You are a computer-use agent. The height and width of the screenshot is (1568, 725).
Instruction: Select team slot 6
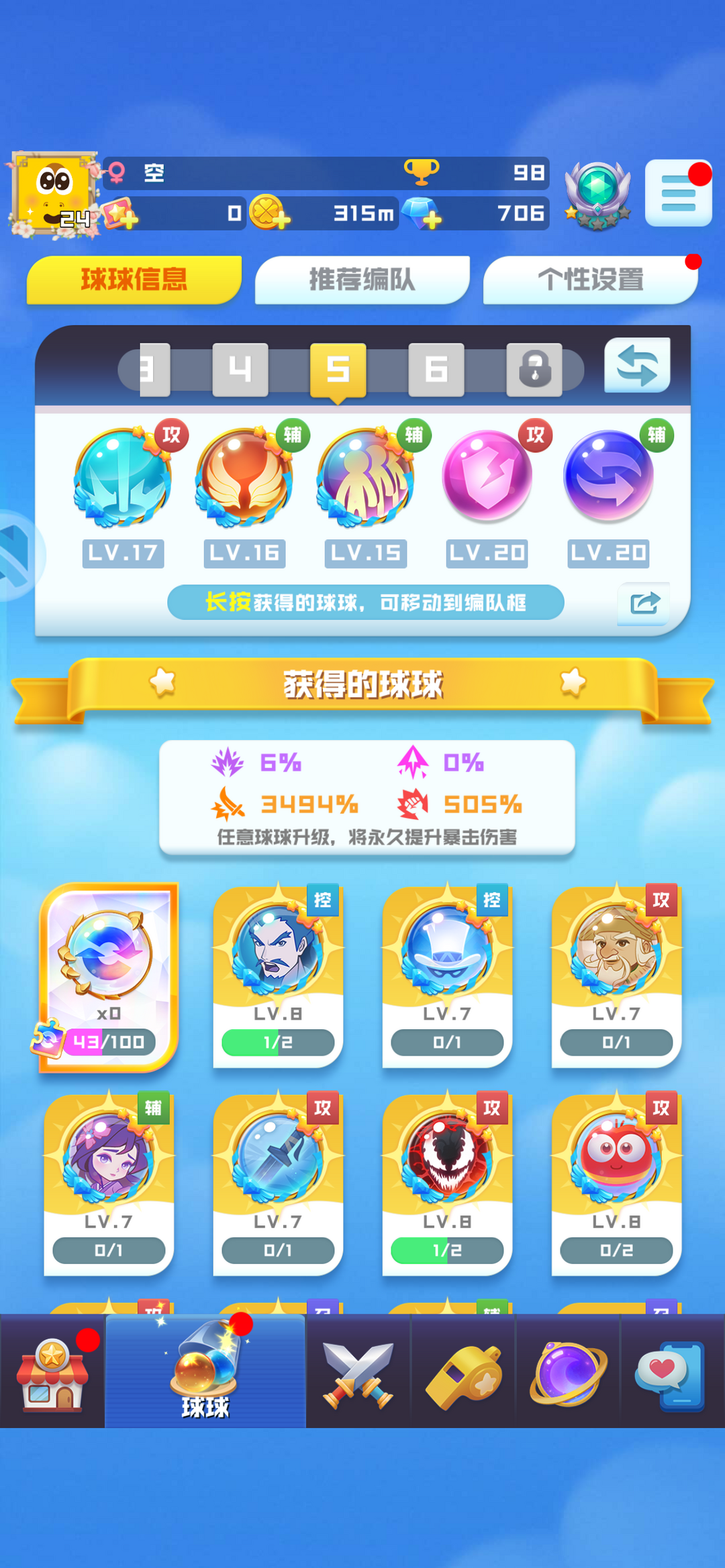[x=436, y=369]
